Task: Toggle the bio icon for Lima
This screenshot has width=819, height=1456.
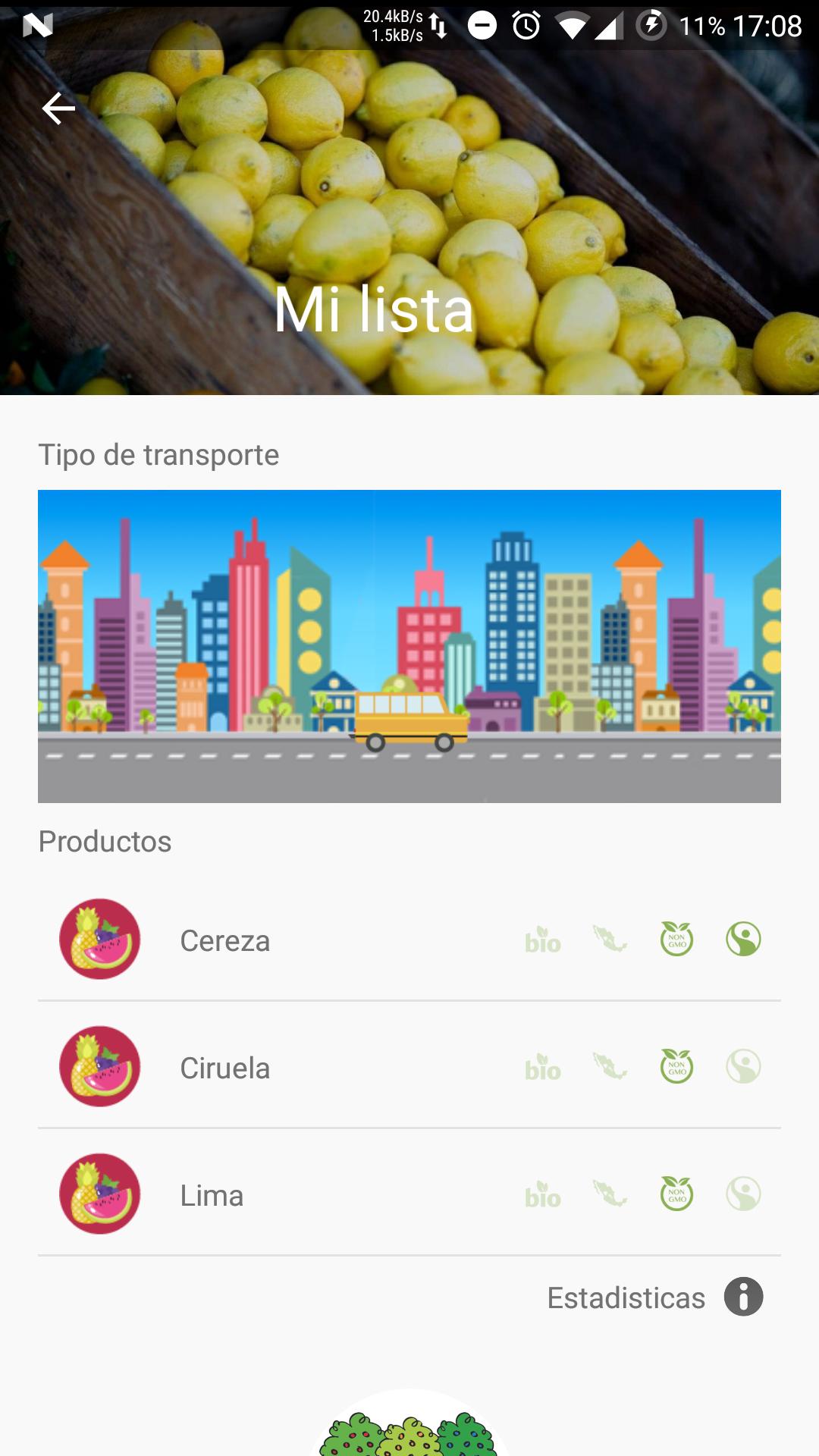Action: [x=543, y=1195]
